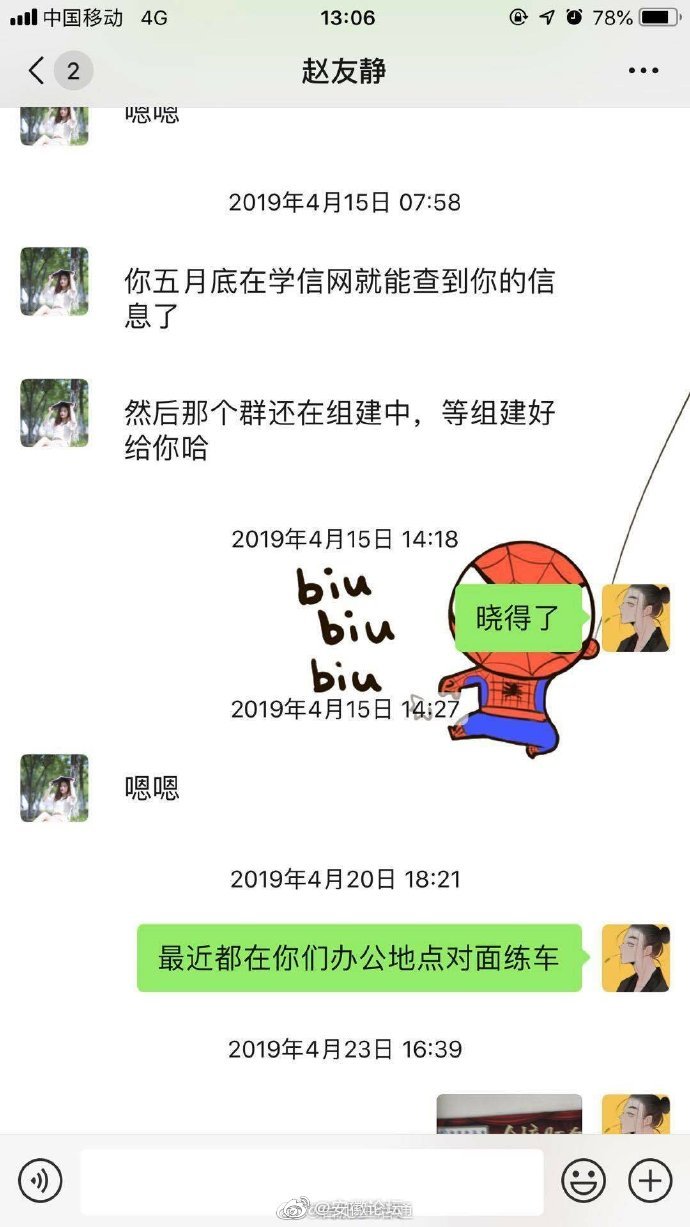The height and width of the screenshot is (1227, 690).
Task: Open my avatar beside 晓得了 message
Action: click(x=635, y=618)
